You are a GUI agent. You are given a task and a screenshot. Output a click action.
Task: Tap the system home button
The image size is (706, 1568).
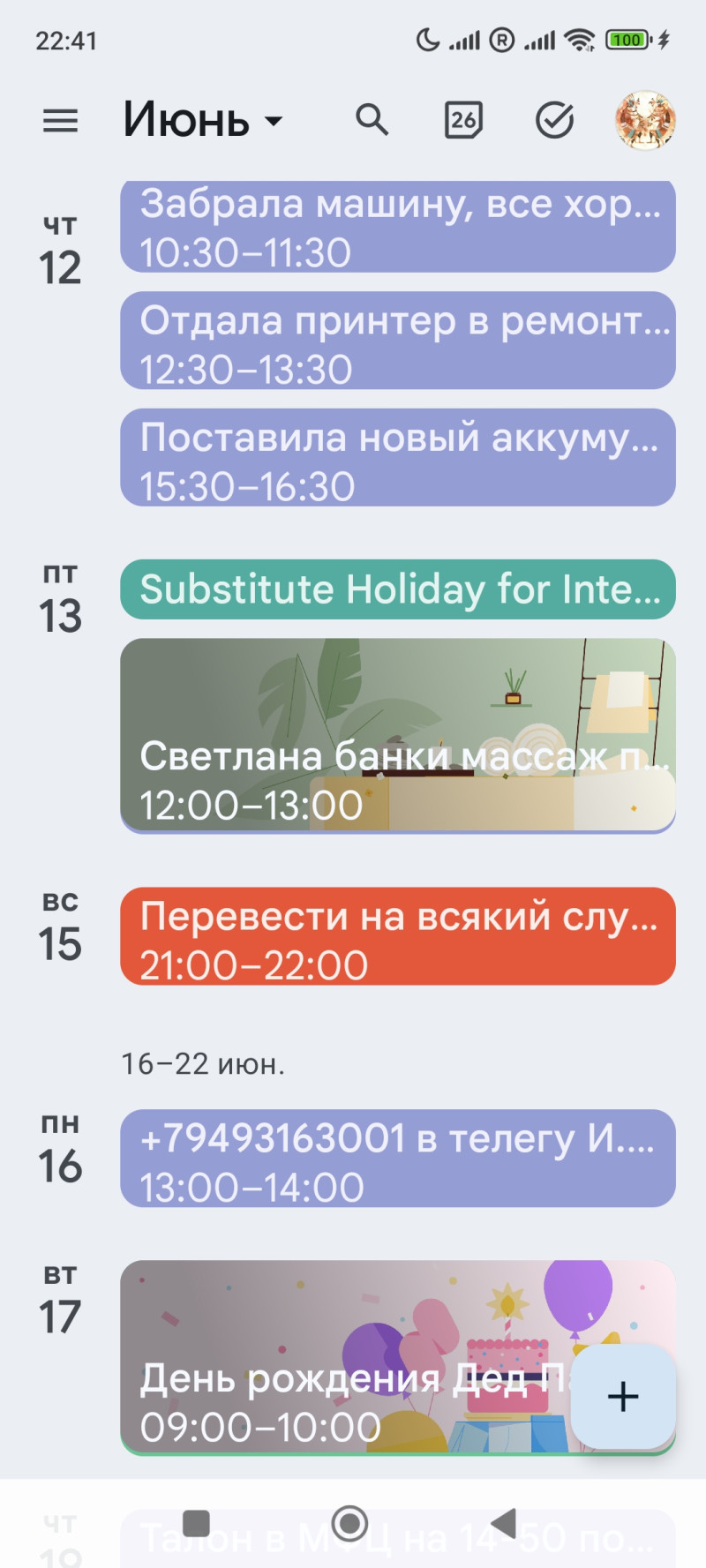click(349, 1522)
